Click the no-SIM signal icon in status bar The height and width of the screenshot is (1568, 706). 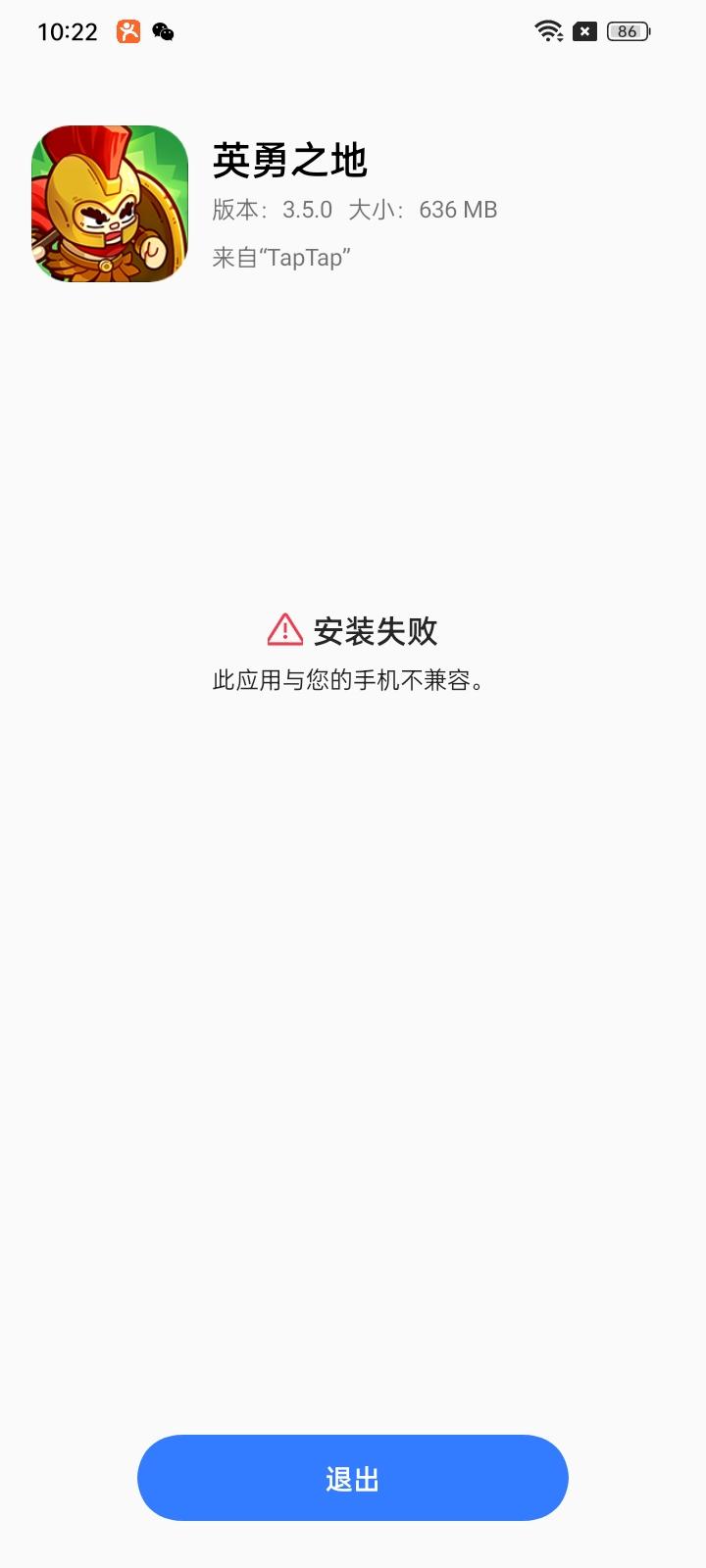coord(584,30)
